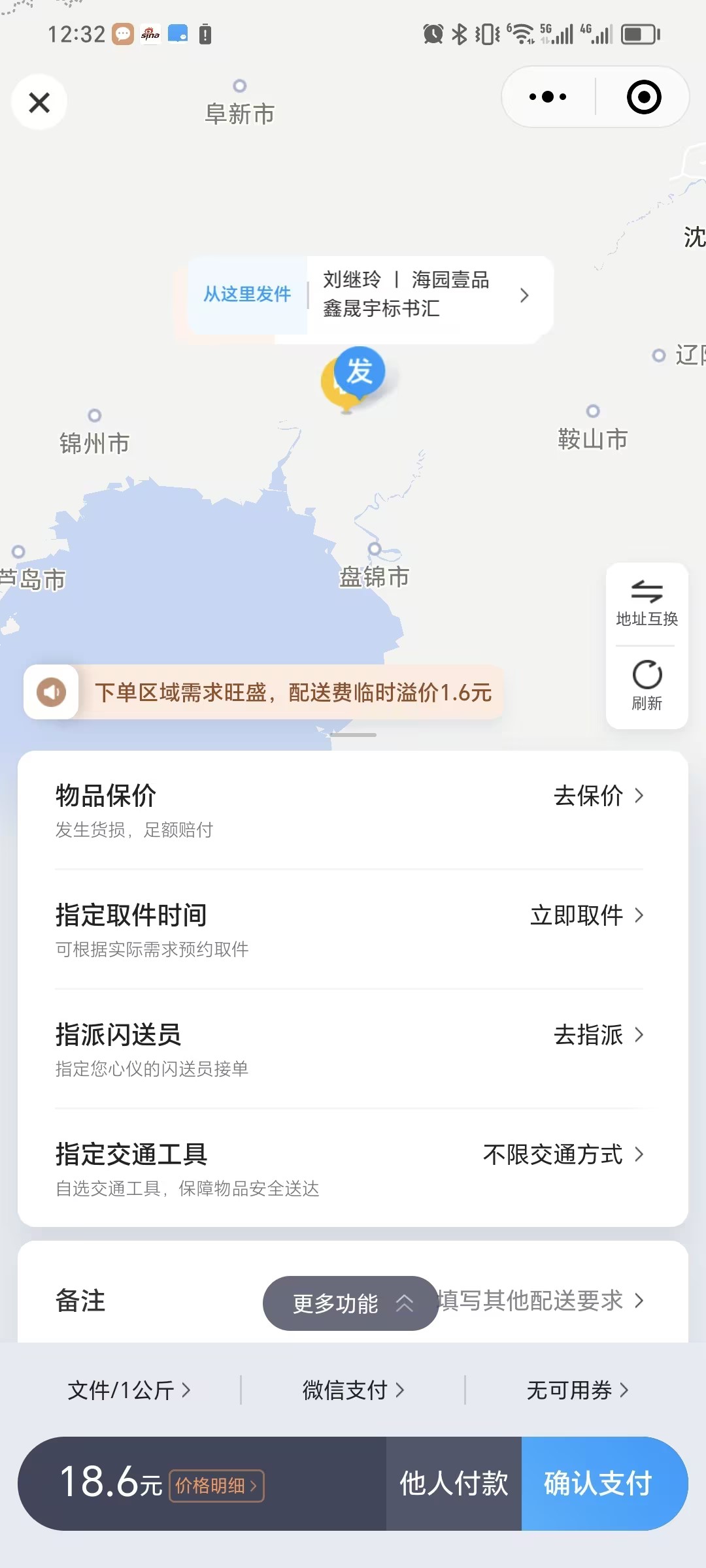Open sender address 刘继玲 海园壹品
706x1568 pixels.
click(425, 295)
